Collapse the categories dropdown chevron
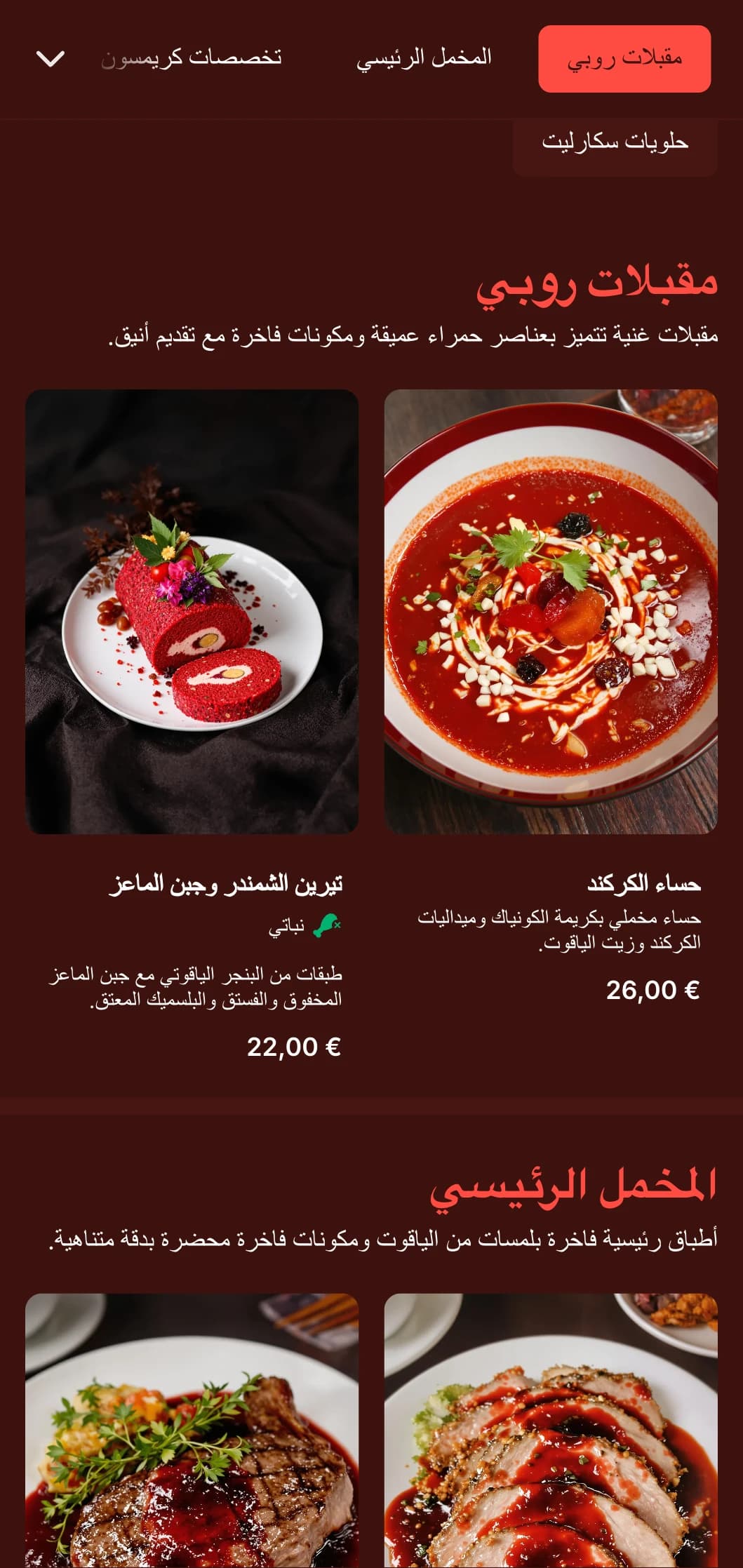Viewport: 743px width, 1568px height. (x=51, y=59)
